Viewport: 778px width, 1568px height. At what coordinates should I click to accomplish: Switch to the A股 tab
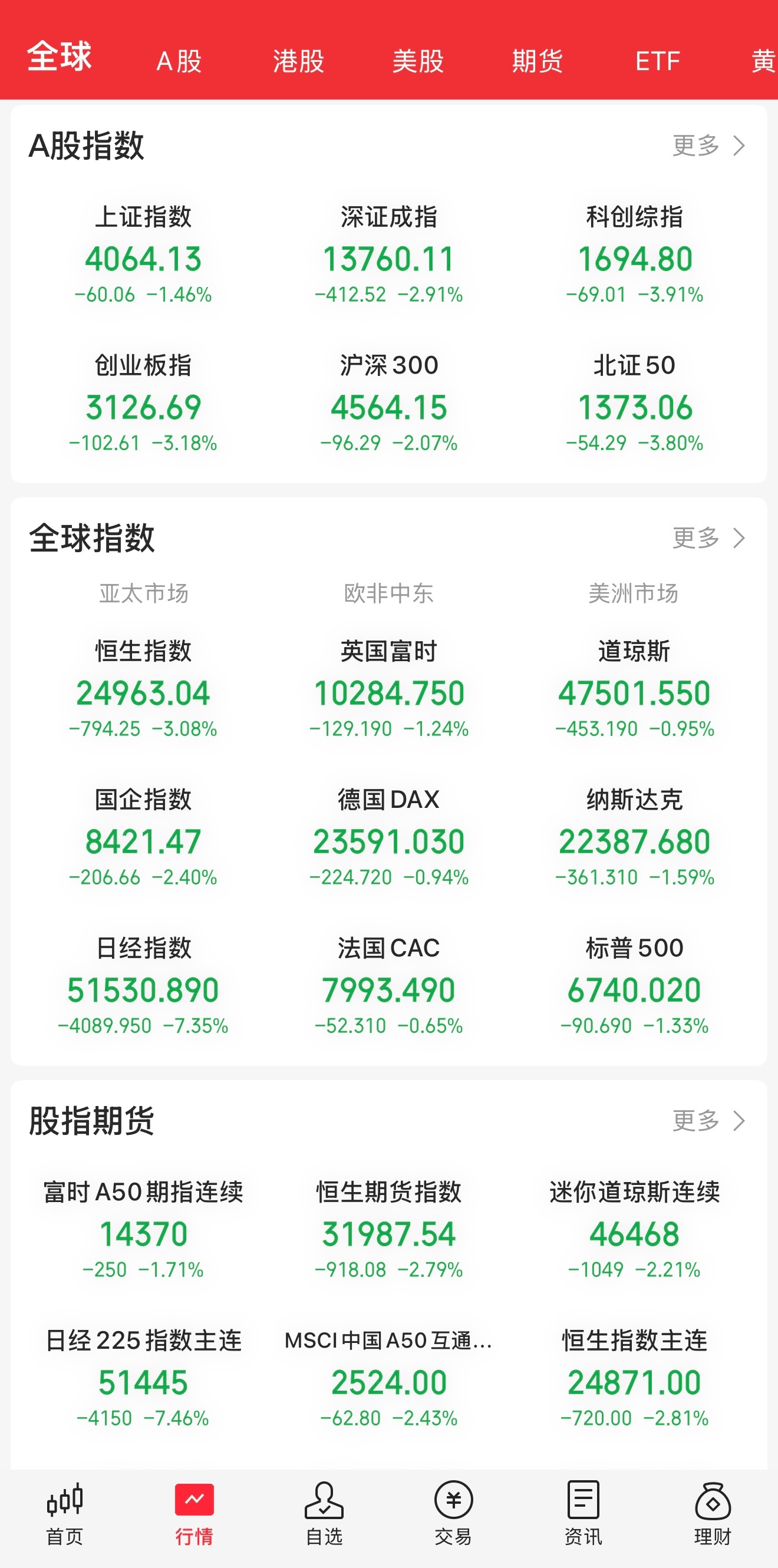(x=180, y=60)
